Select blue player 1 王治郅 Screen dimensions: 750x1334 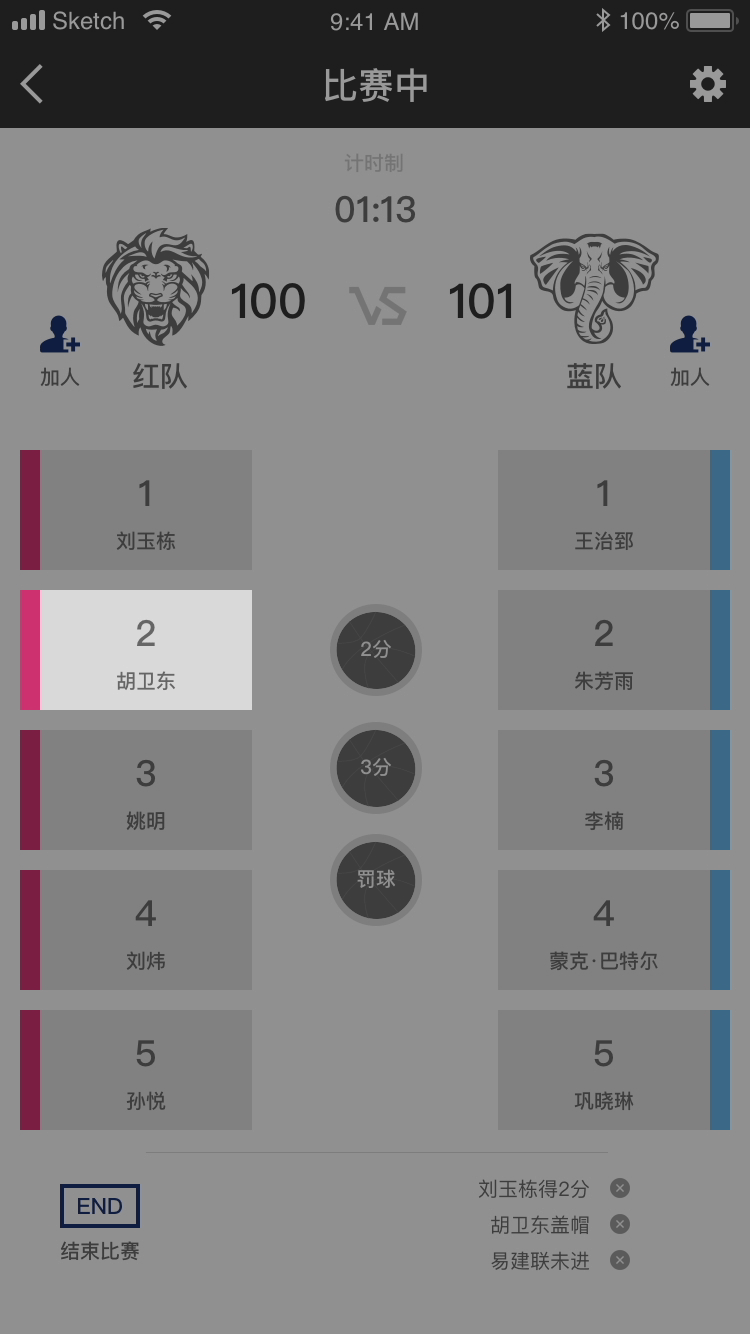pyautogui.click(x=614, y=510)
